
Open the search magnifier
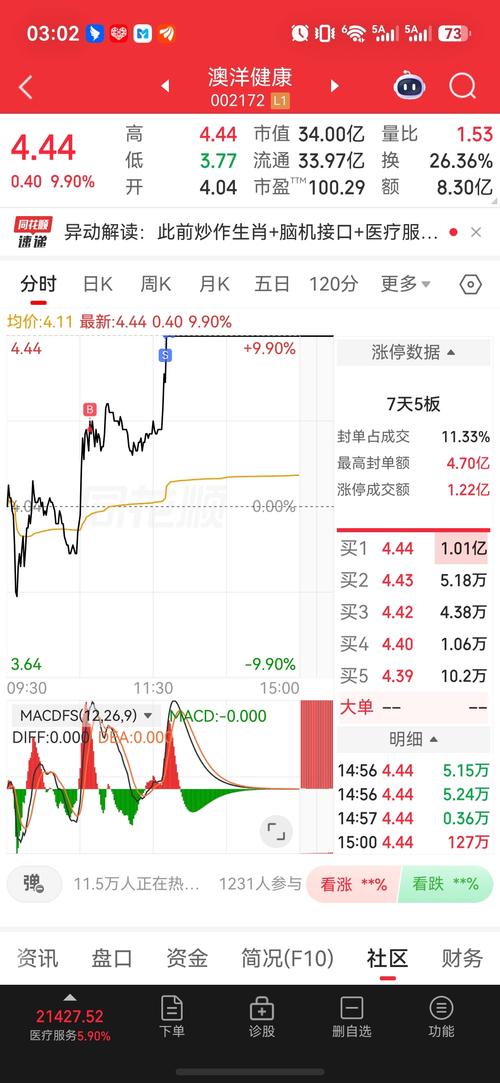click(463, 86)
